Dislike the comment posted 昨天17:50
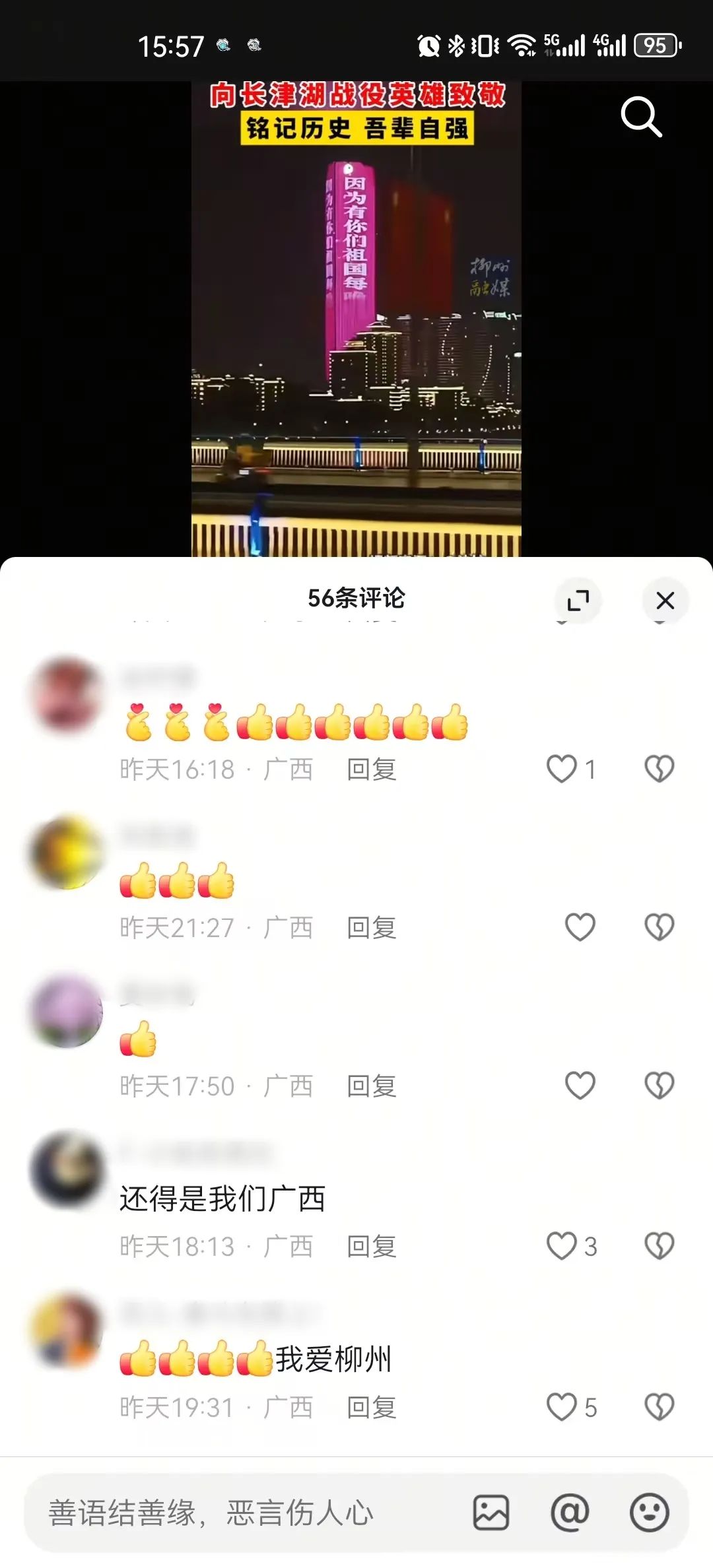 pos(659,1086)
